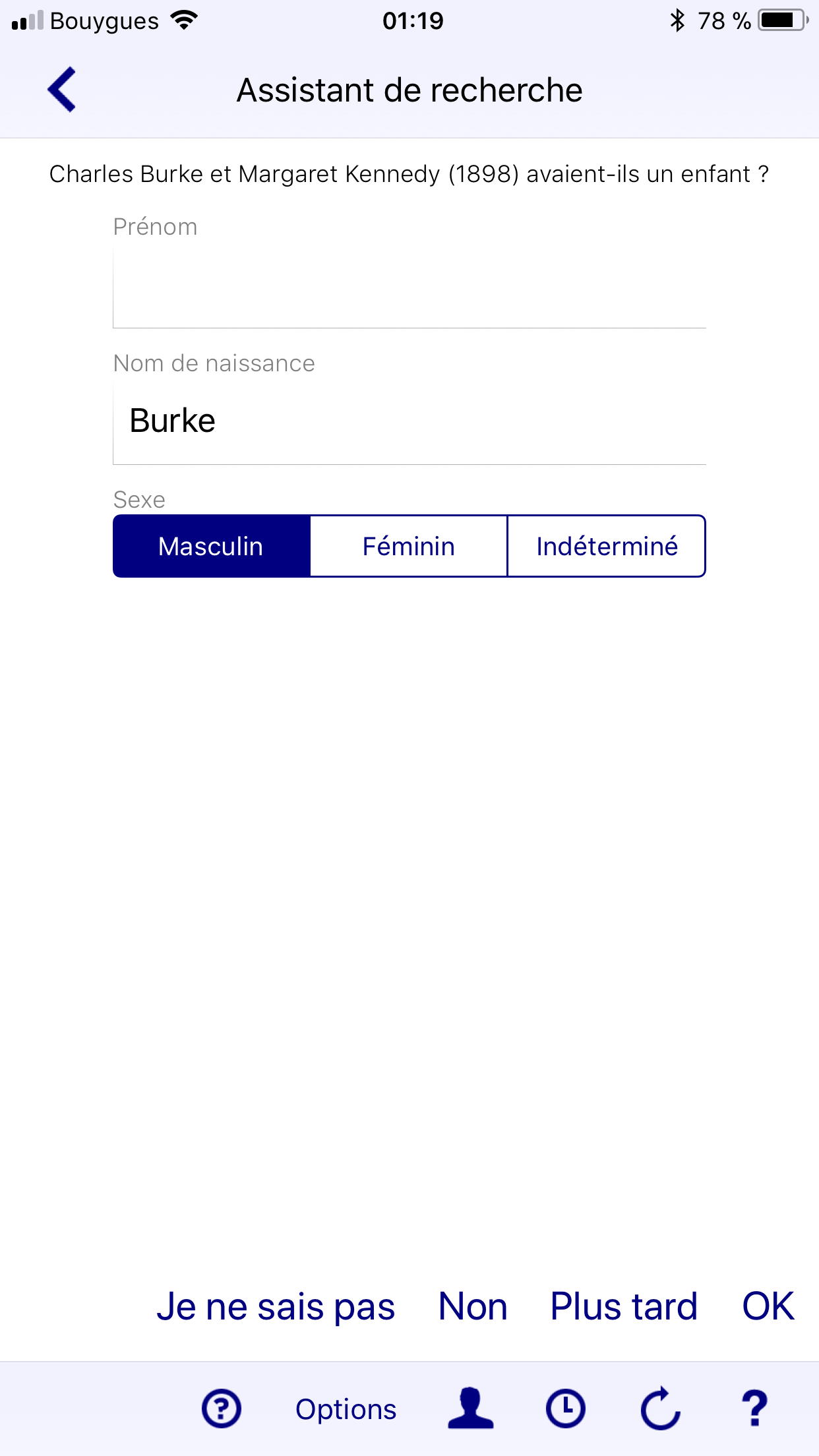819x1456 pixels.
Task: Open Options in the bottom toolbar
Action: pos(346,1409)
